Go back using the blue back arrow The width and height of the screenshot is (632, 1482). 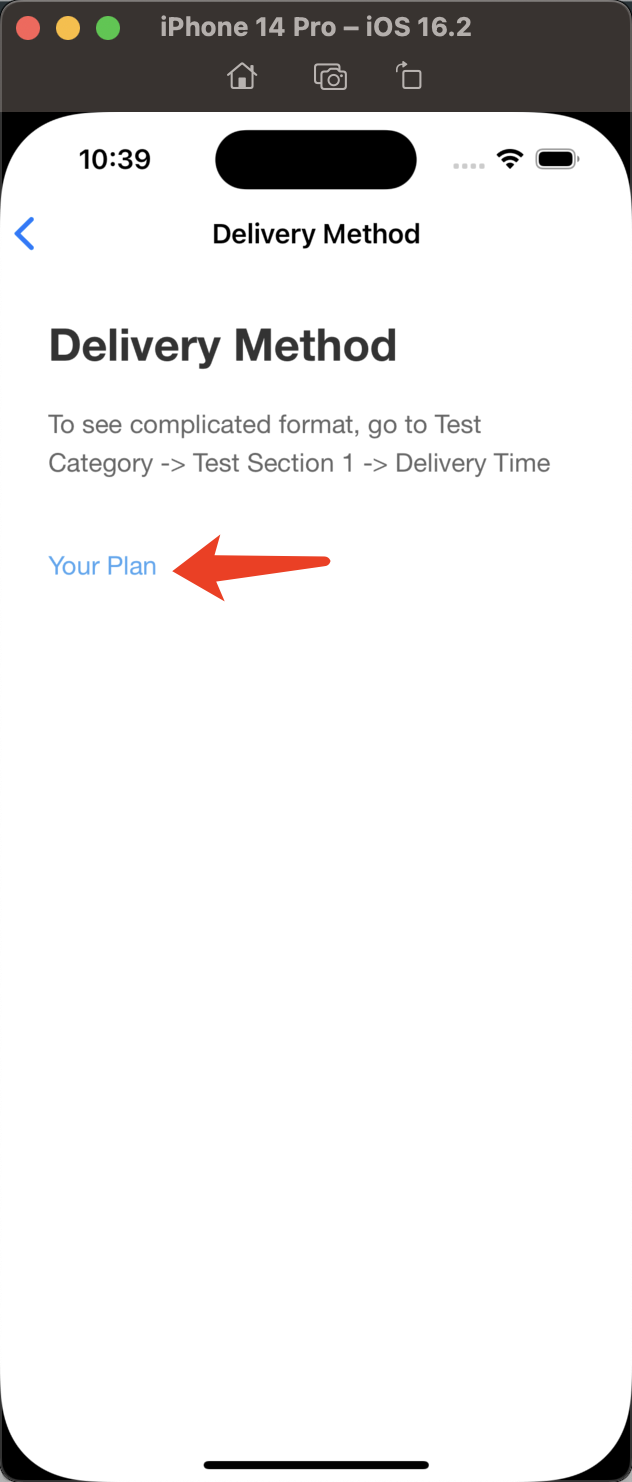point(25,234)
